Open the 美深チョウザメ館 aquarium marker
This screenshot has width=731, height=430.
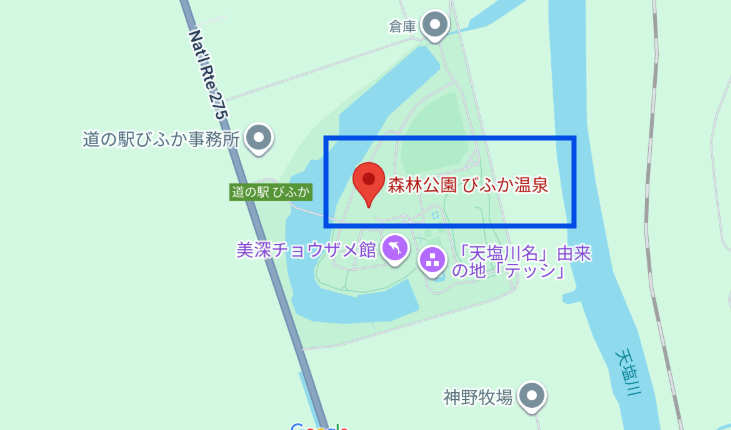pos(395,250)
